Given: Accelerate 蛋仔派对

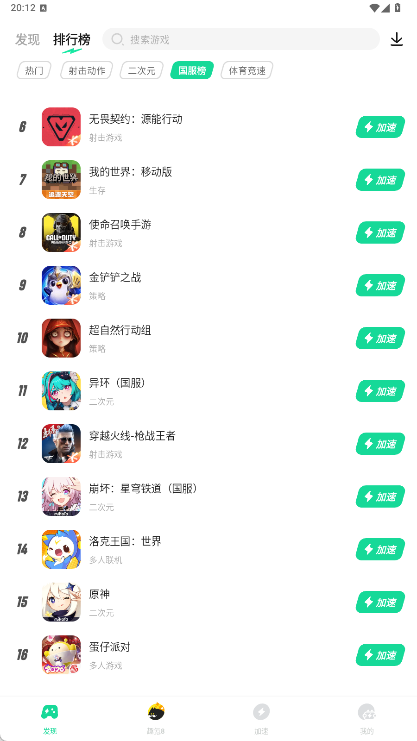Looking at the screenshot, I should (x=381, y=655).
